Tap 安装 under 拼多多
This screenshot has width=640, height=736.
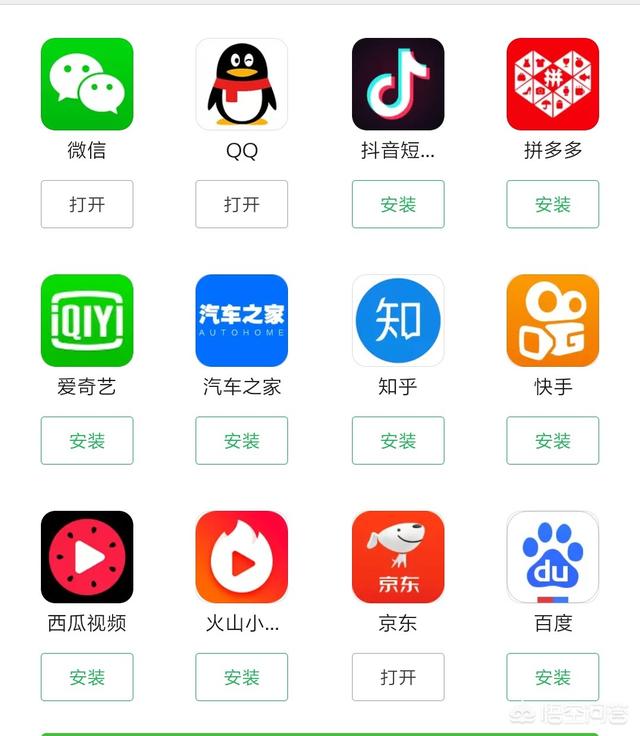coord(553,204)
